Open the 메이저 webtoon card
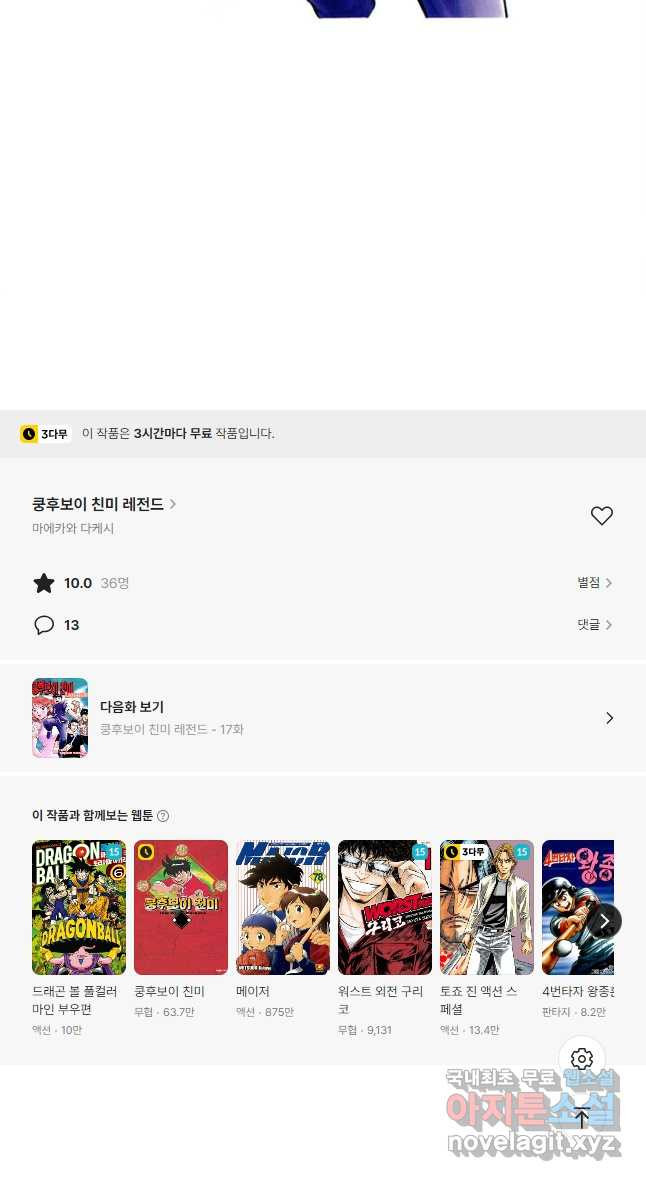646x1181 pixels. [283, 907]
